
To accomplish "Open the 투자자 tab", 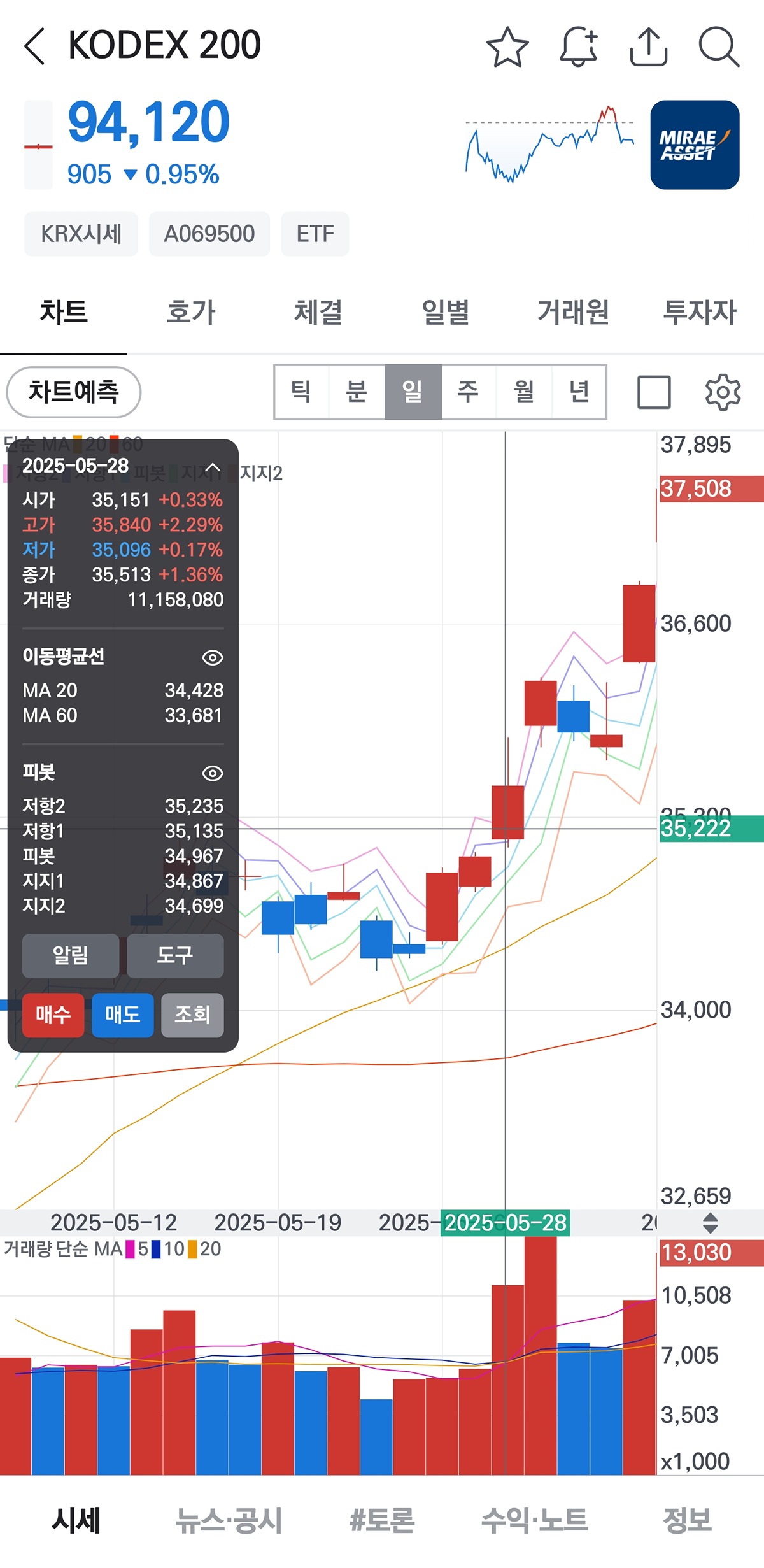I will coord(699,312).
